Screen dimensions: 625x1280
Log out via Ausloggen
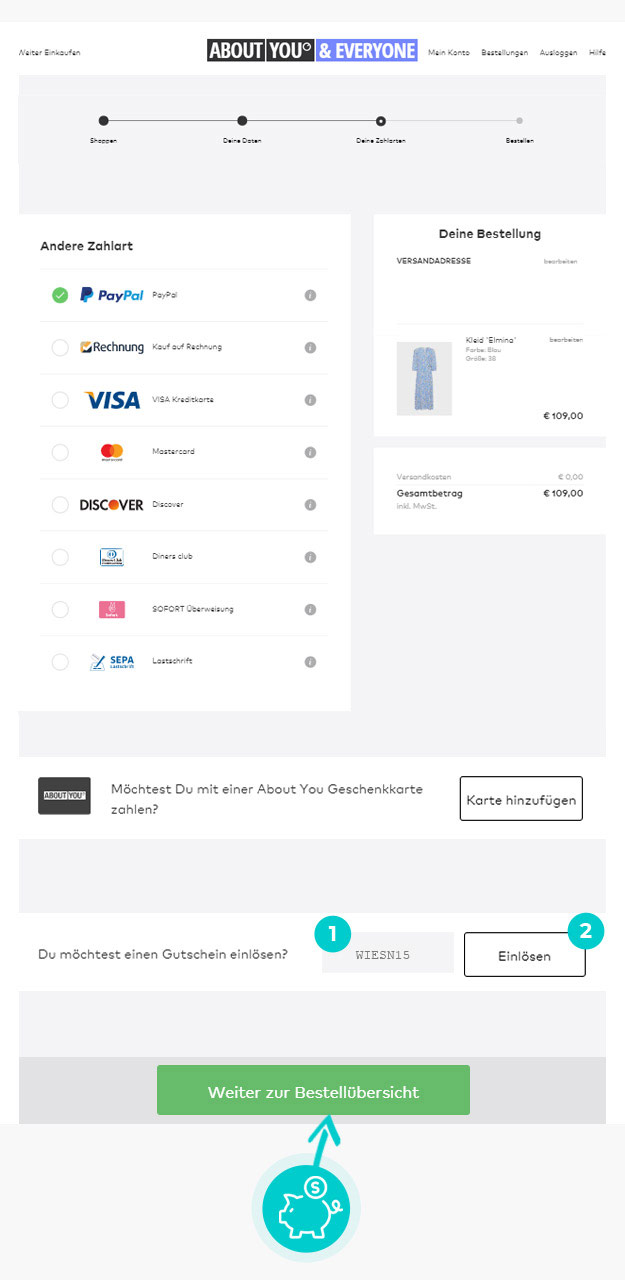558,52
